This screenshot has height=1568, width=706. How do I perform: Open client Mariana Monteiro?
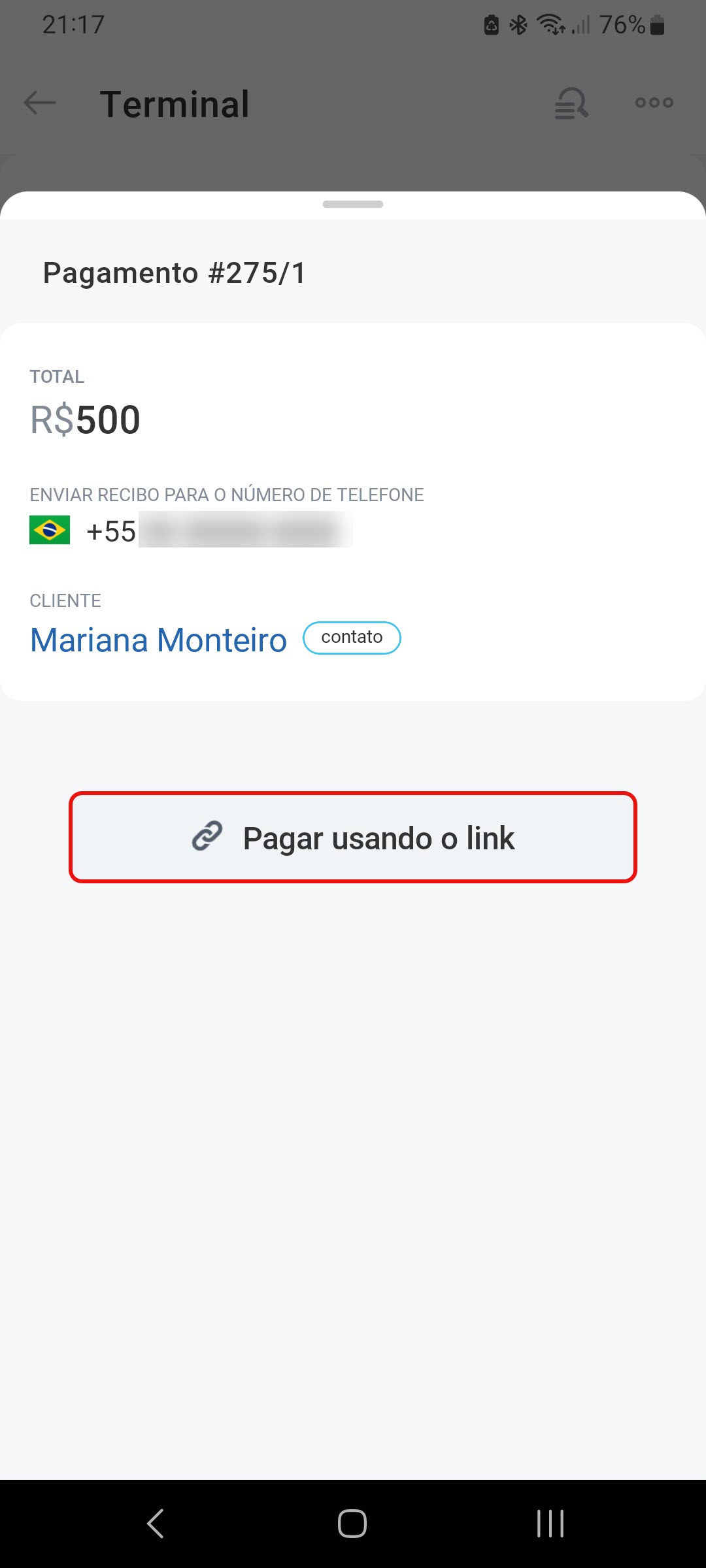point(159,640)
